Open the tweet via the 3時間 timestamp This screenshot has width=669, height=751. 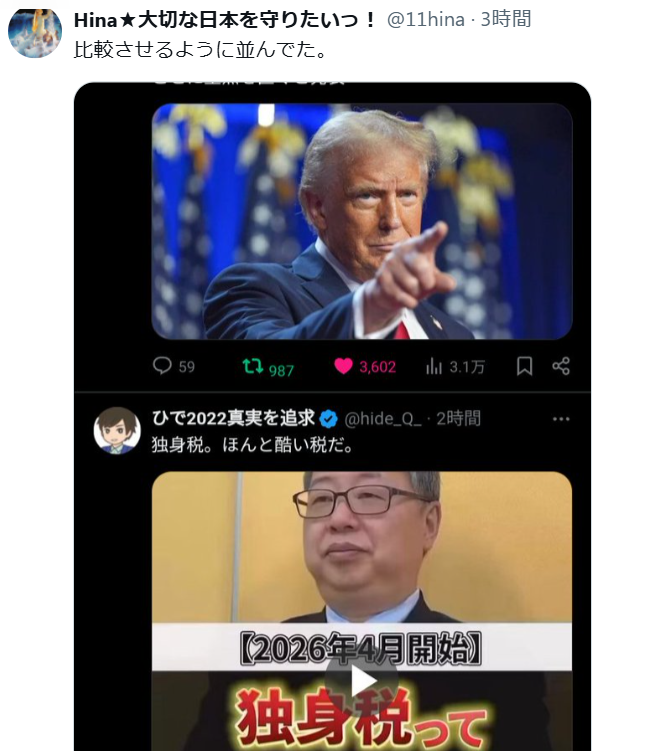(506, 19)
